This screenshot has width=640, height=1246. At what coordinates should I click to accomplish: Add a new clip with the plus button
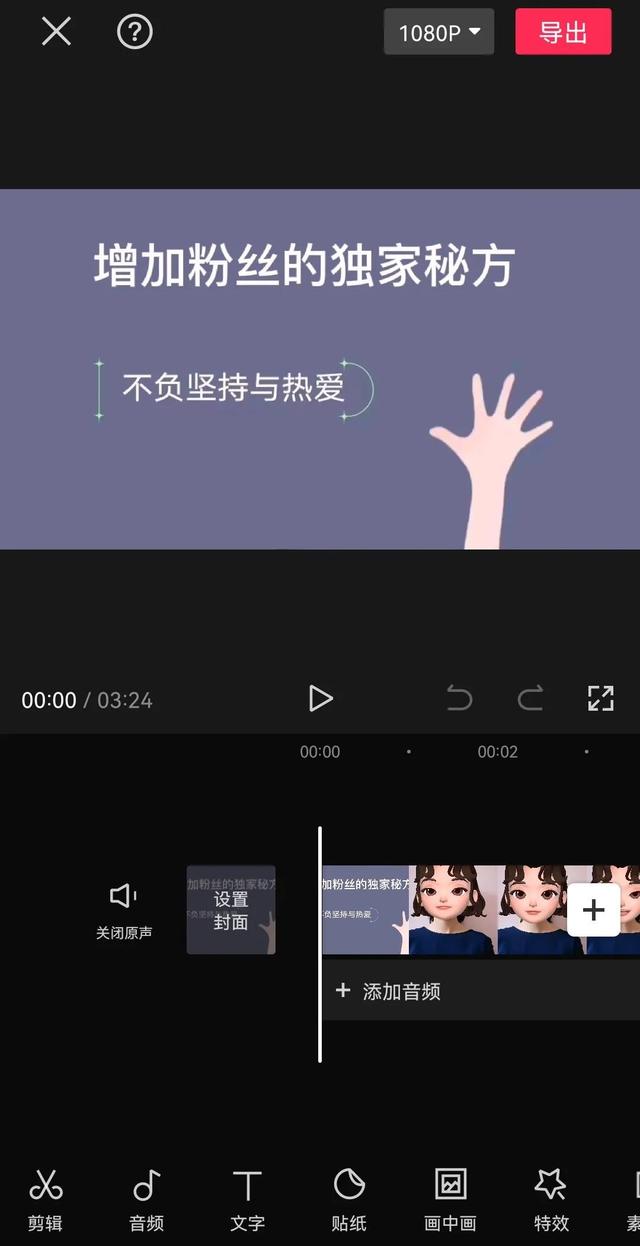pos(594,910)
